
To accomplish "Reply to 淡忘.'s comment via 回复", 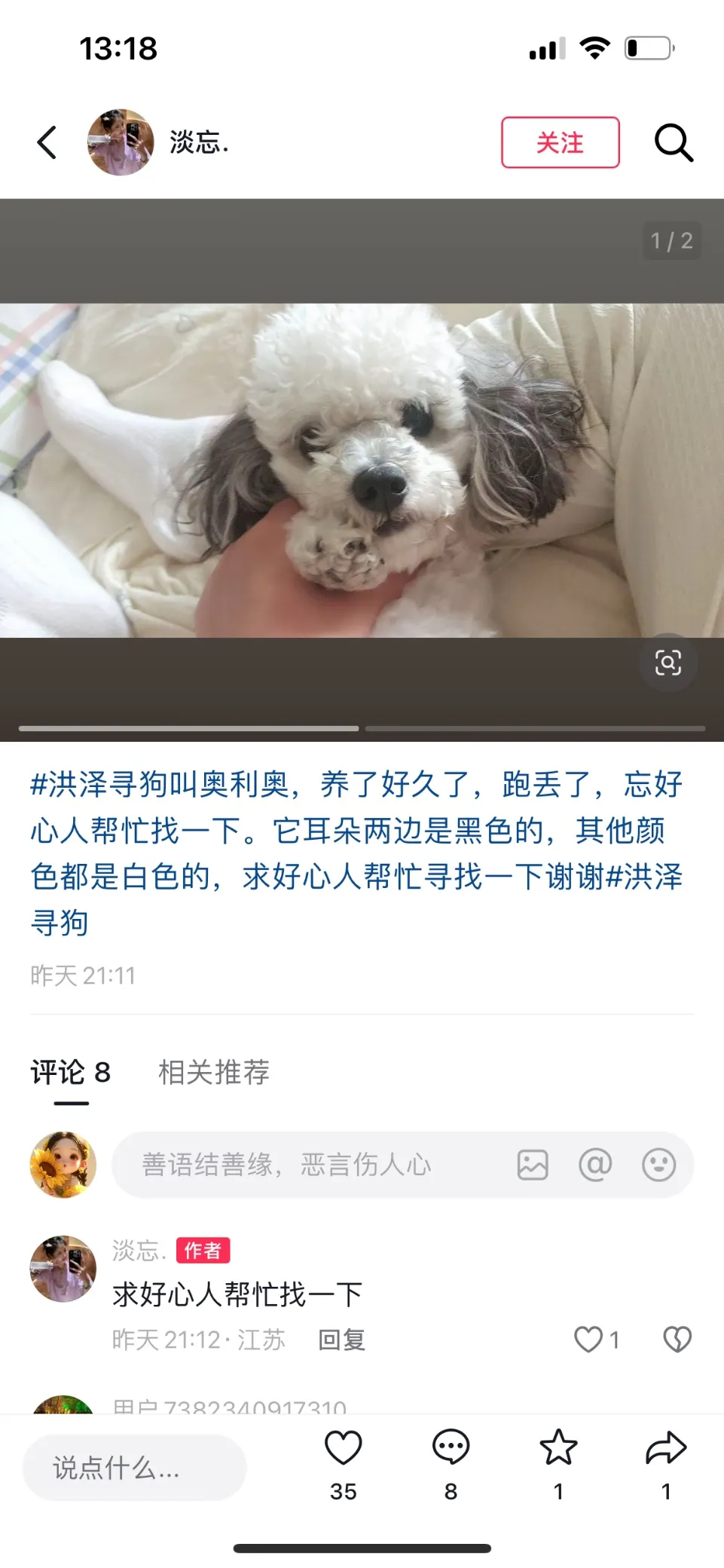I will point(341,1340).
